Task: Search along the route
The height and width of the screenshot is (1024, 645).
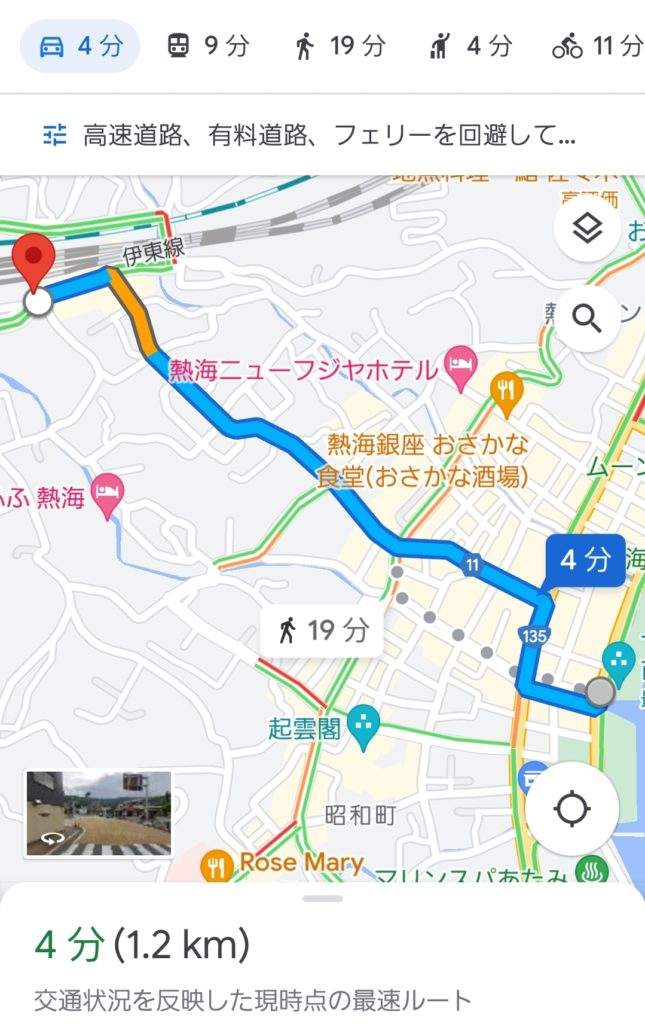Action: tap(587, 319)
